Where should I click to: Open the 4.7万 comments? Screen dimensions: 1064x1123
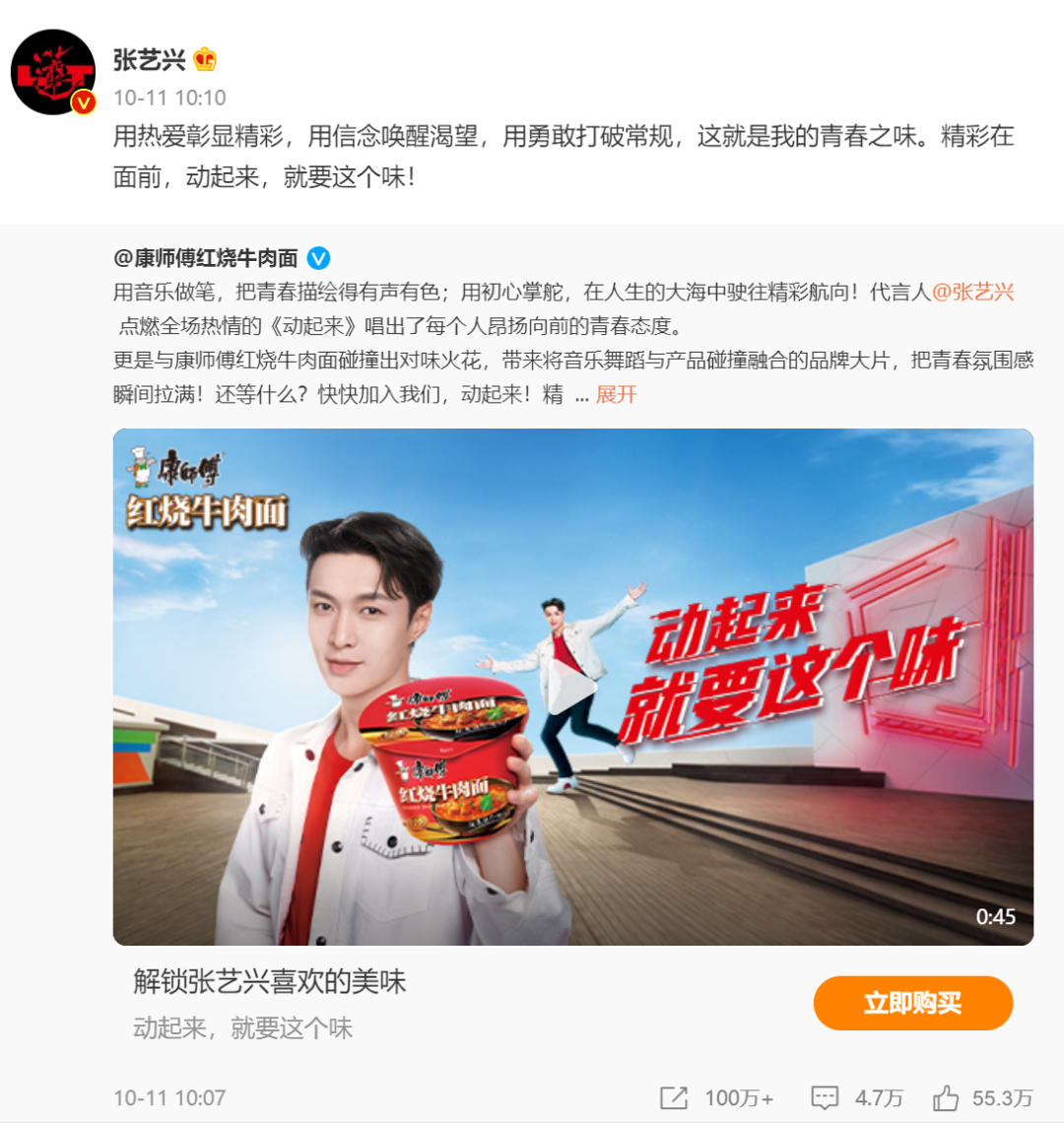click(x=856, y=1097)
